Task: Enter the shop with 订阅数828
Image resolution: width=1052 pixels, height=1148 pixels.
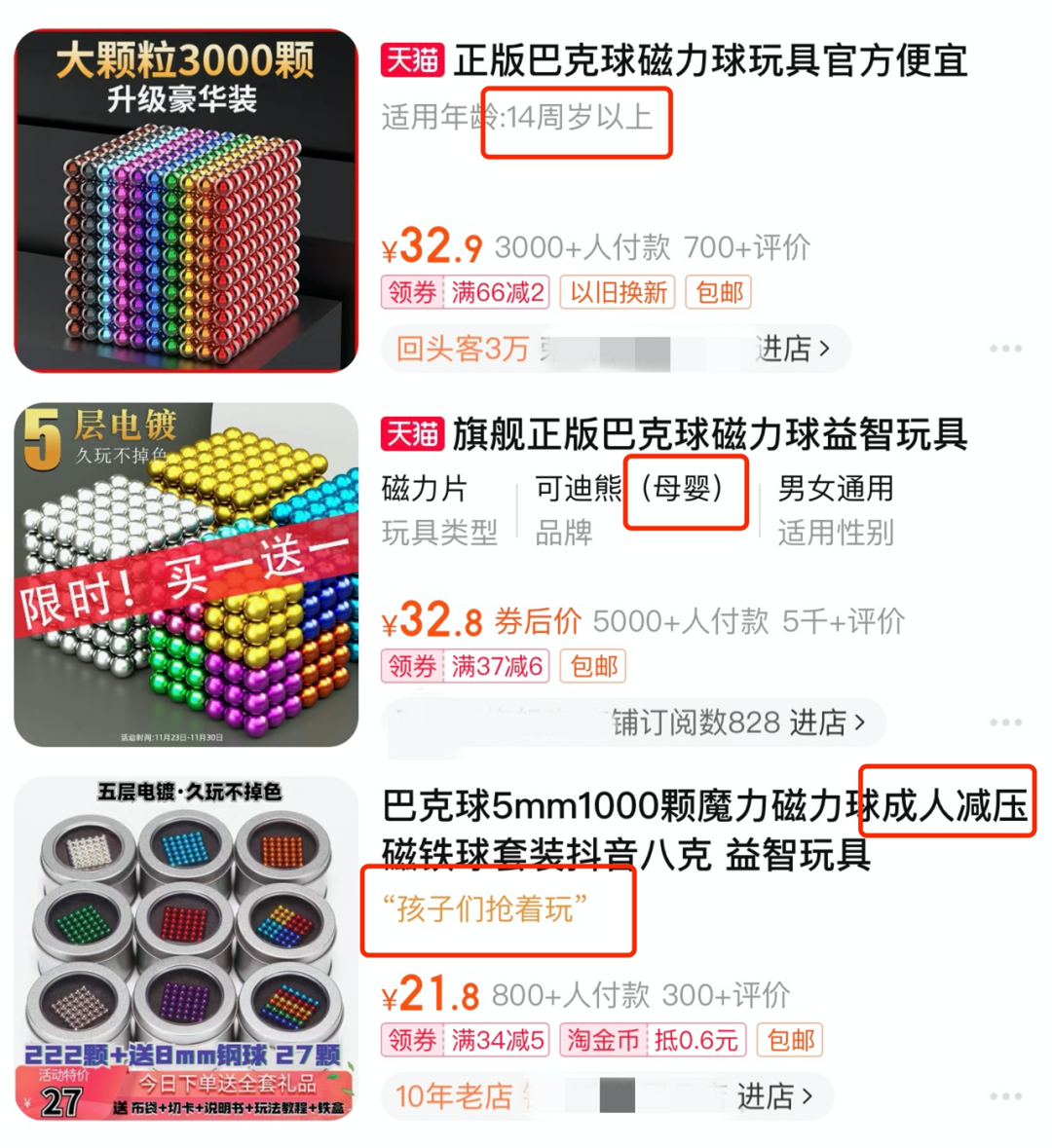Action: [826, 722]
